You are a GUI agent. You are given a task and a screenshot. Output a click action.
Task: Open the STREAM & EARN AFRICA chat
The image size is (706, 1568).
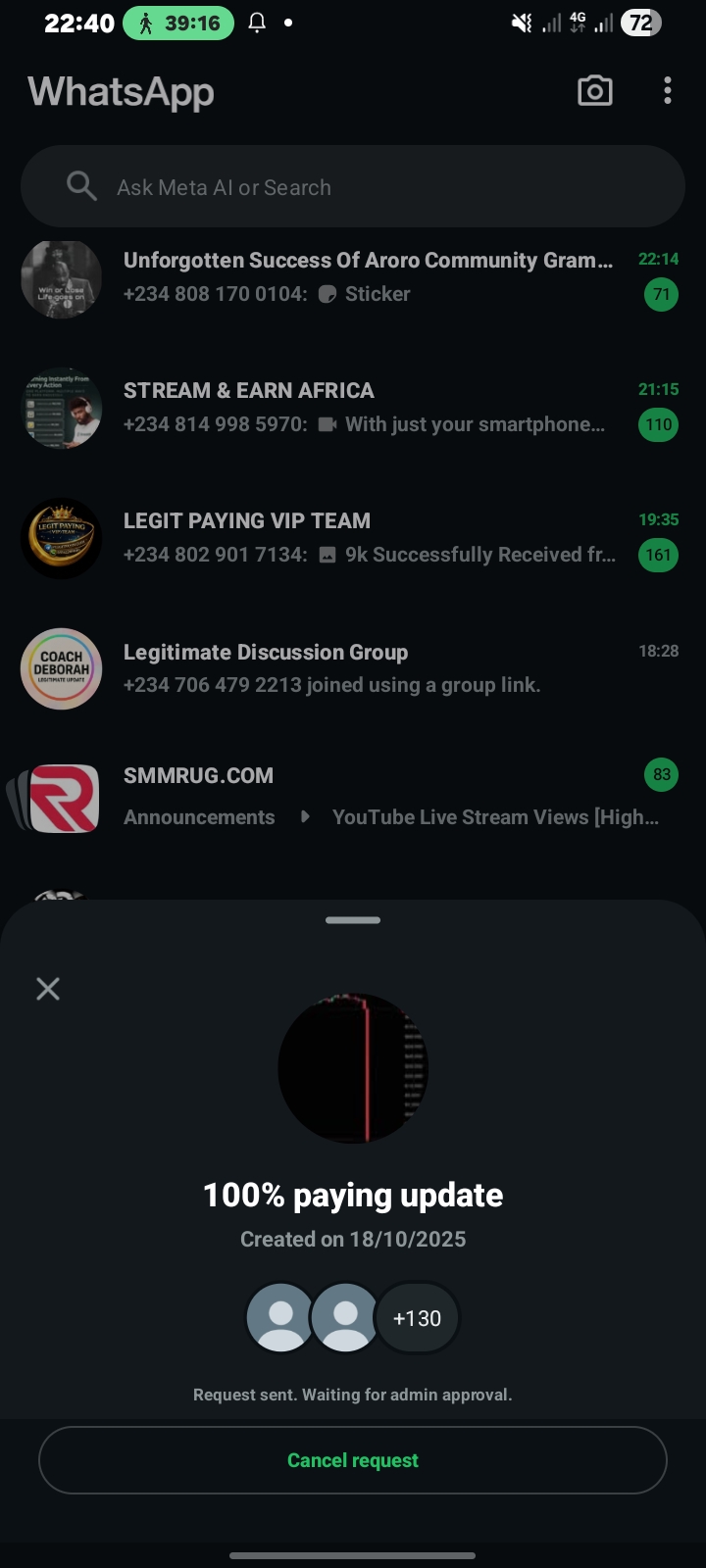[x=368, y=408]
